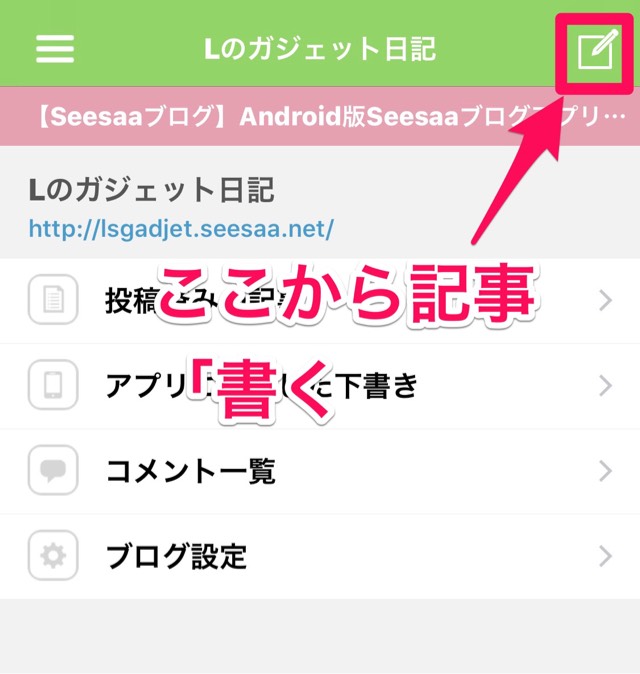Open the Seesaaブログ Android announcement banner
The image size is (640, 674).
coord(320,117)
